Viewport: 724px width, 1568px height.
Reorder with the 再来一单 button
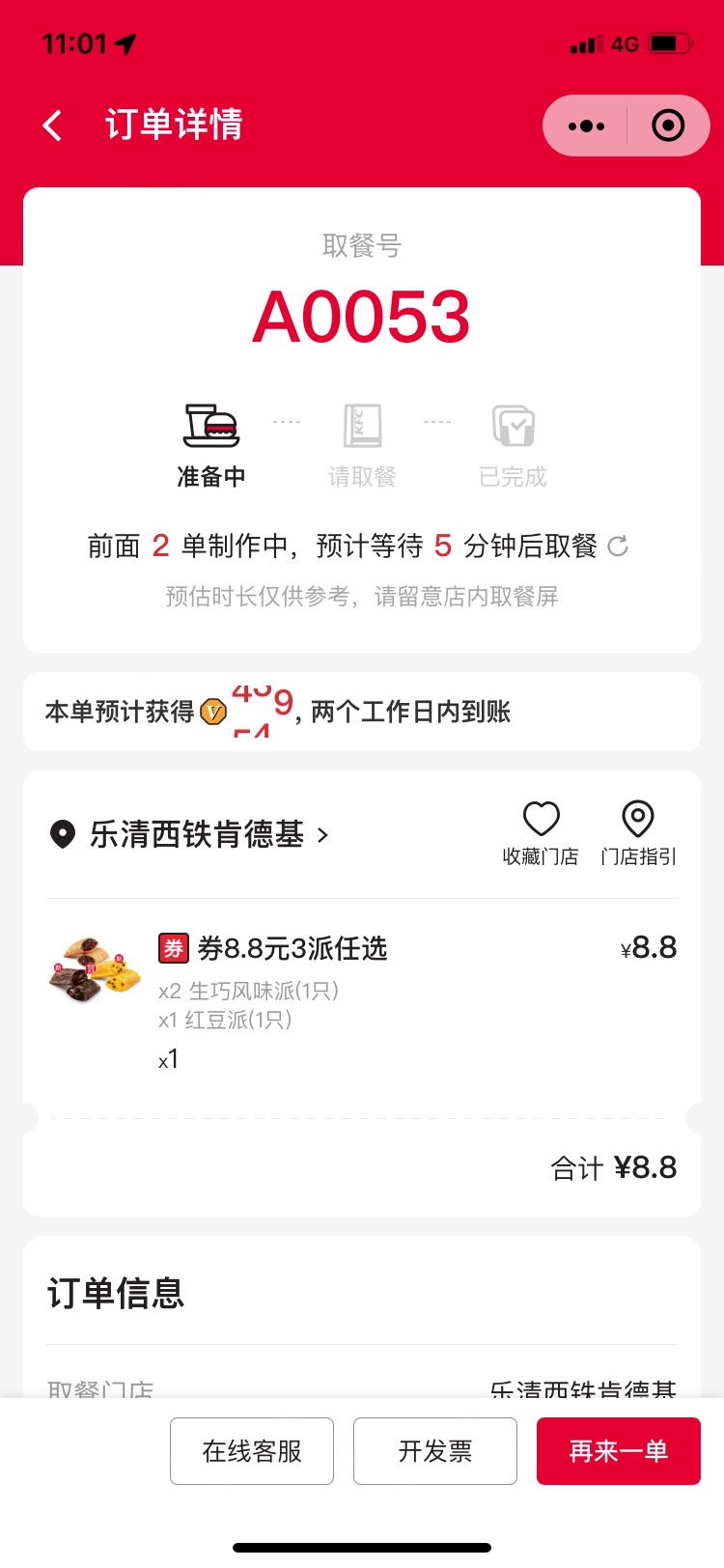619,1450
